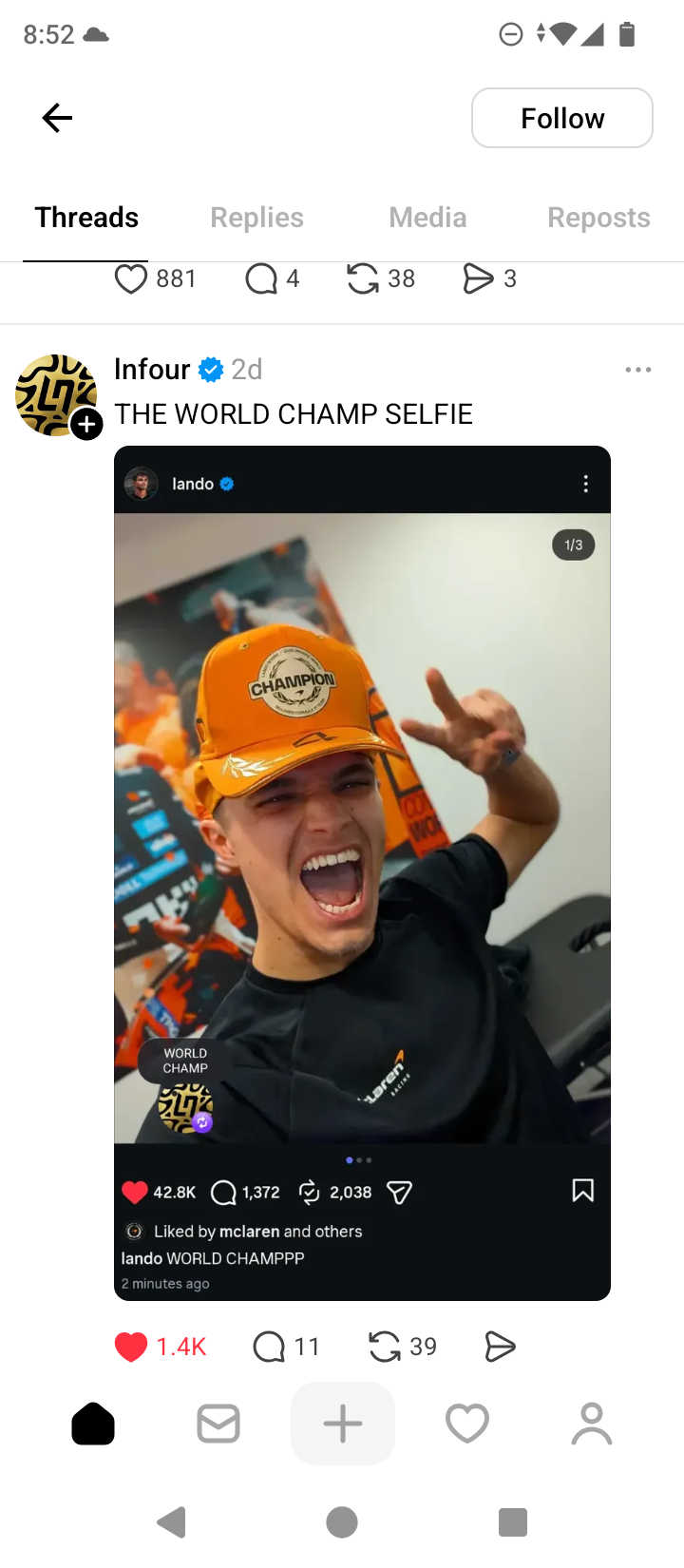Switch to the Replies tab

[x=256, y=218]
